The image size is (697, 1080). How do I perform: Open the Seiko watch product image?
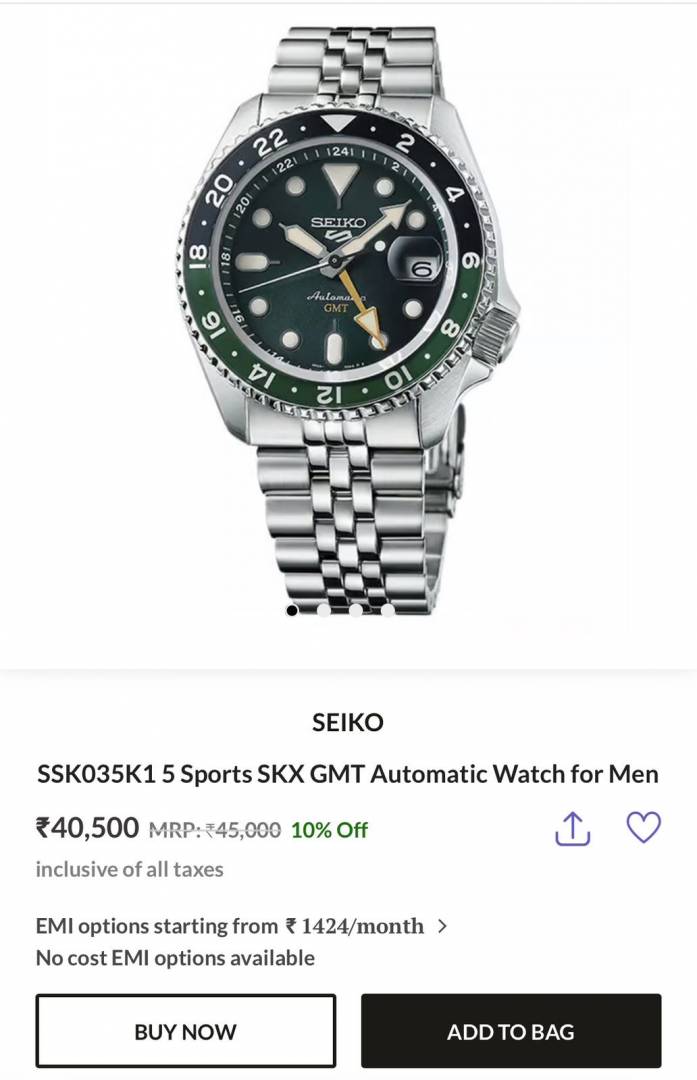click(x=348, y=310)
